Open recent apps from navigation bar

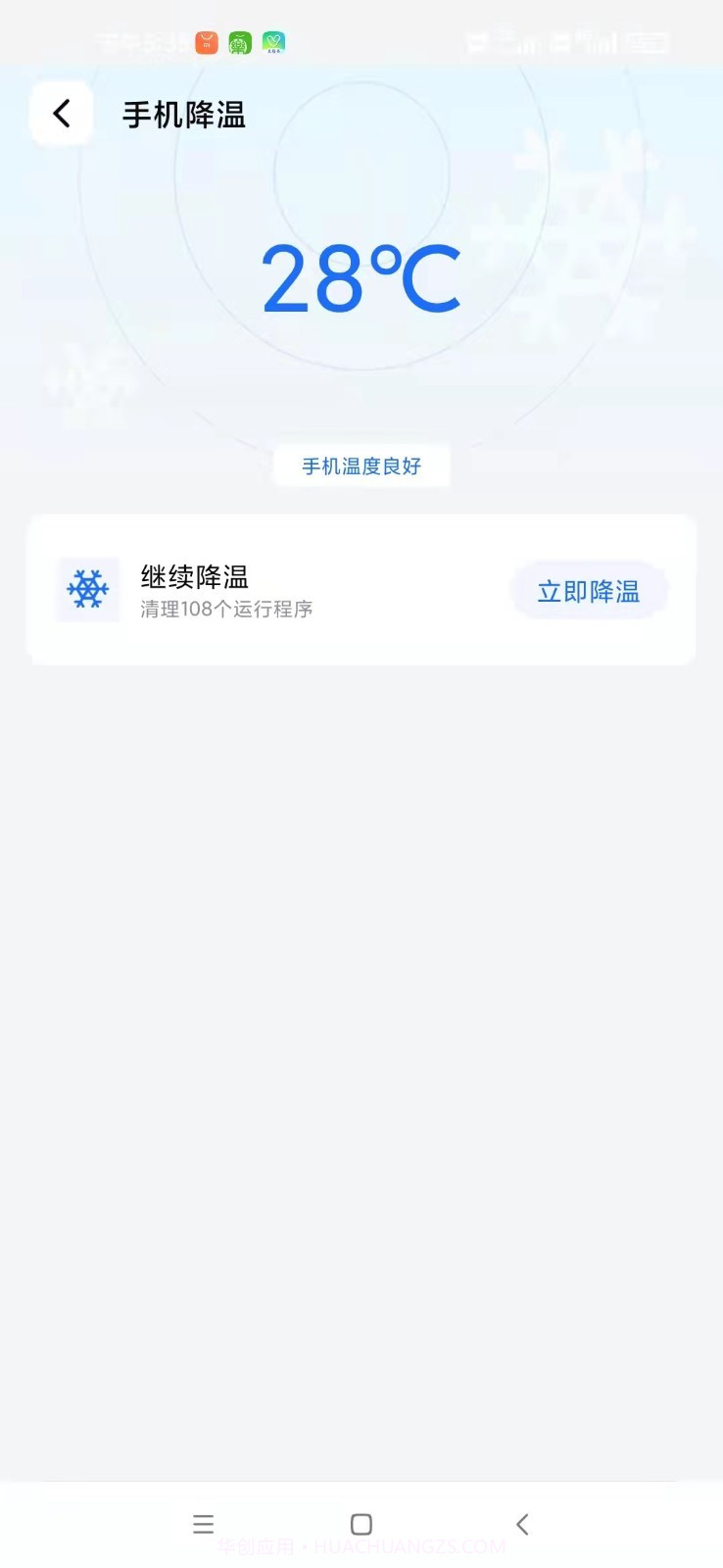(x=202, y=1524)
